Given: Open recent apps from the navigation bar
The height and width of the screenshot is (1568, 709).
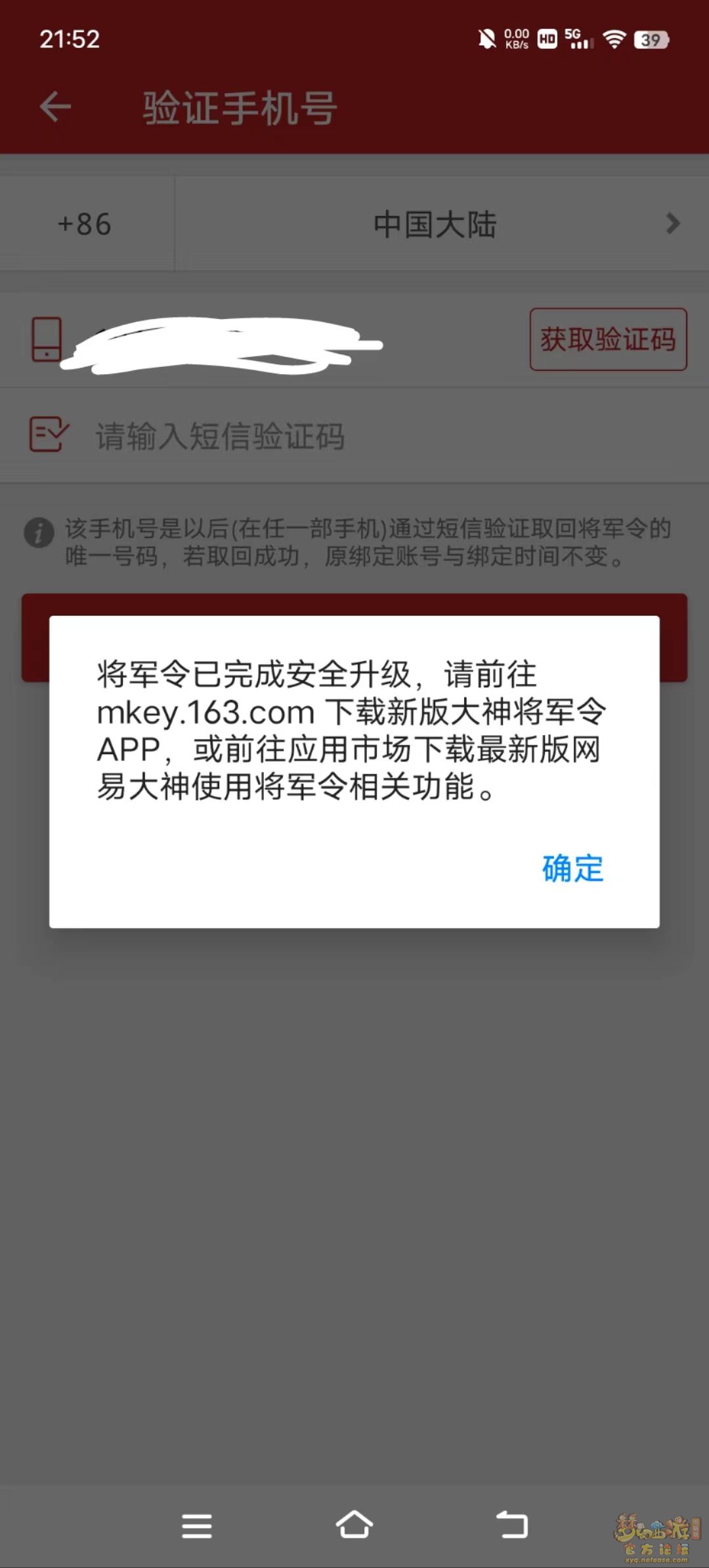Looking at the screenshot, I should tap(196, 1526).
